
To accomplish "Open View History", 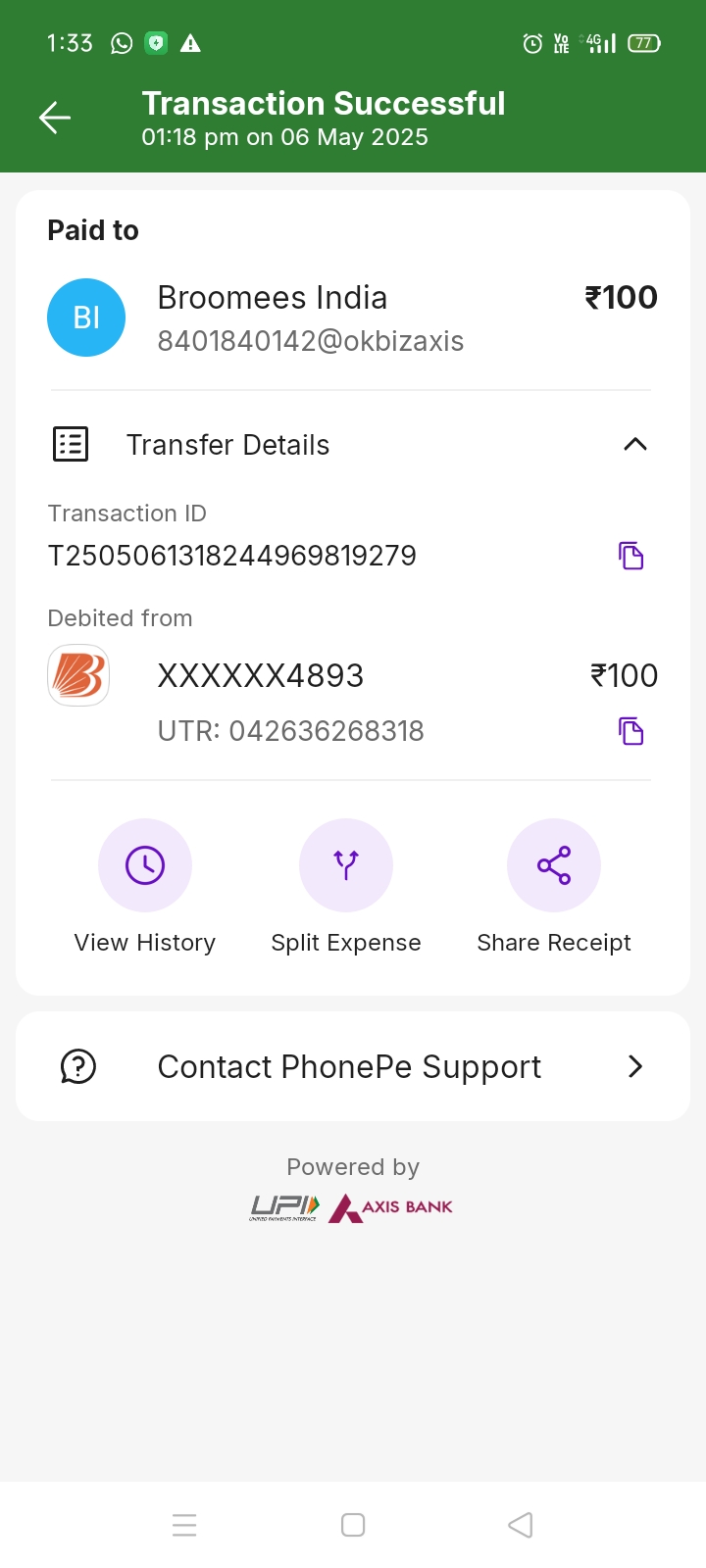I will (145, 887).
